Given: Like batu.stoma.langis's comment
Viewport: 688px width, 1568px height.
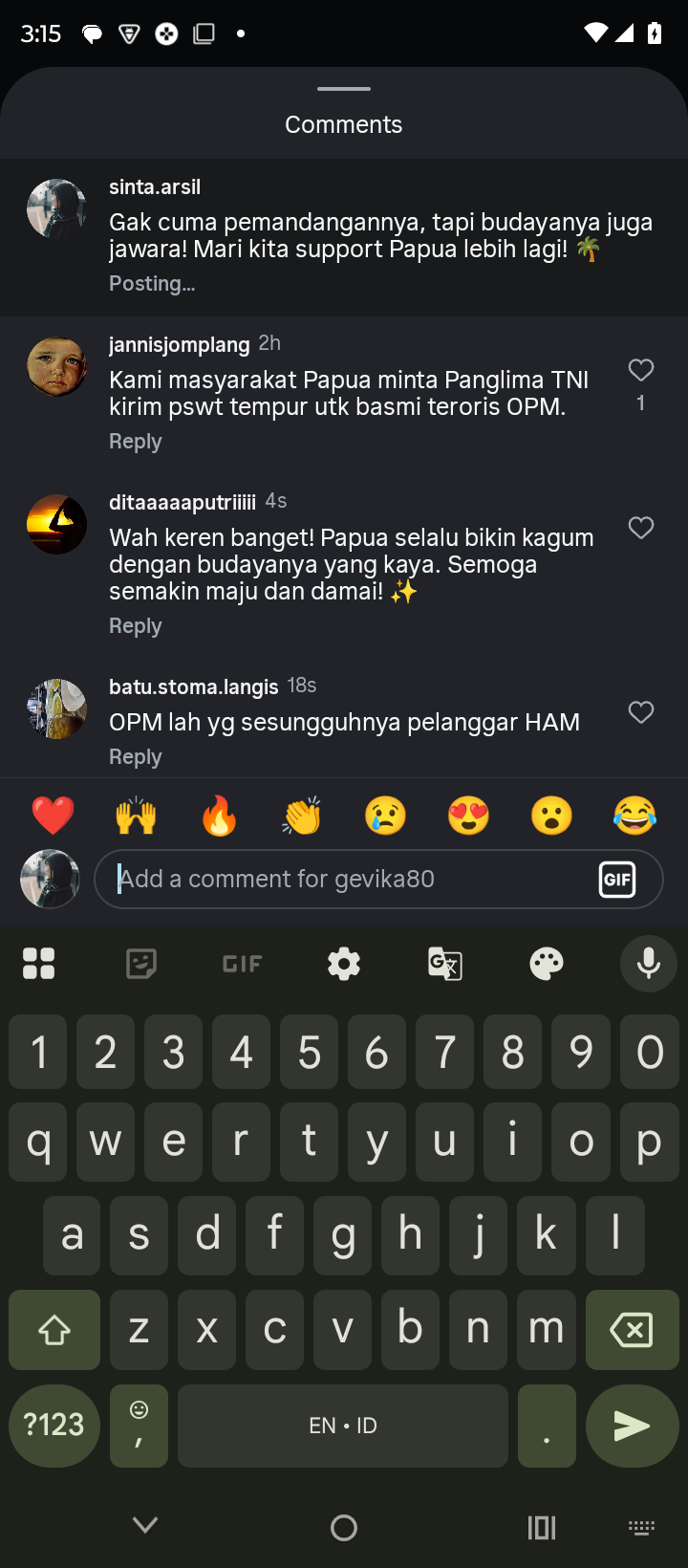Looking at the screenshot, I should [641, 712].
